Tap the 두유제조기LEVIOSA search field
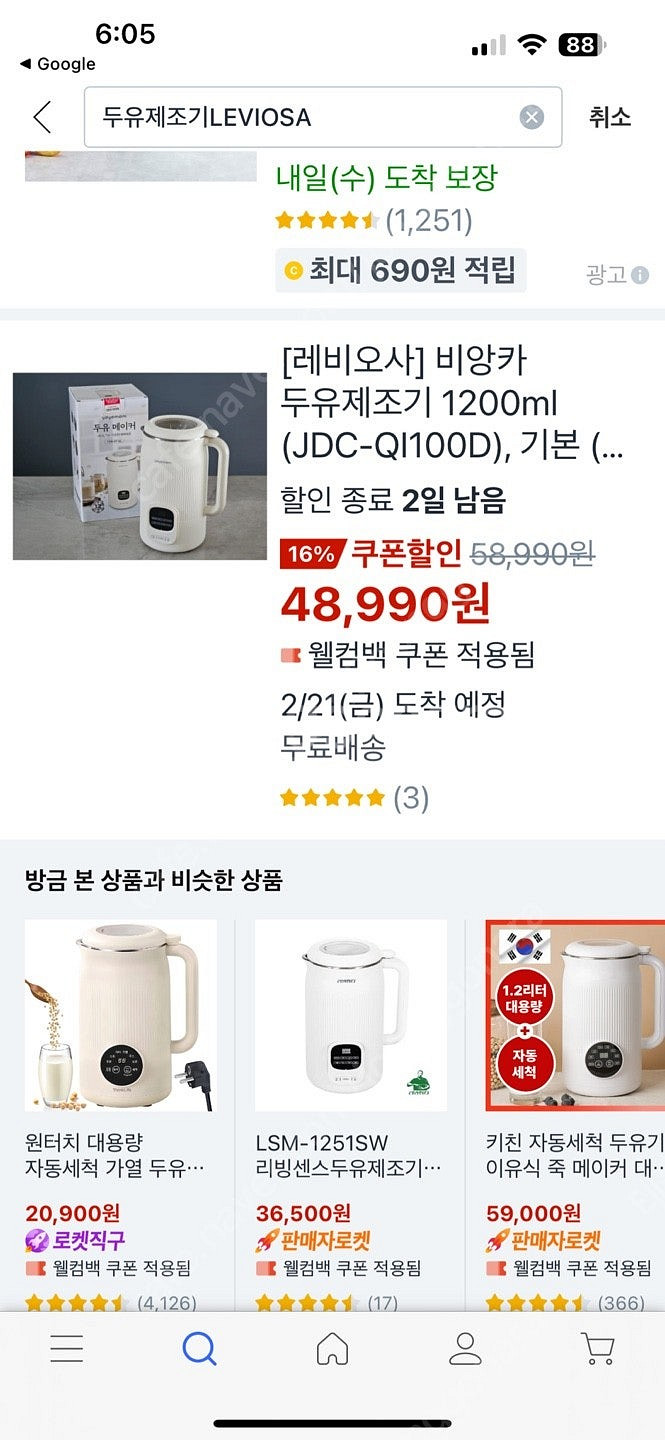Viewport: 665px width, 1440px height. [300, 118]
